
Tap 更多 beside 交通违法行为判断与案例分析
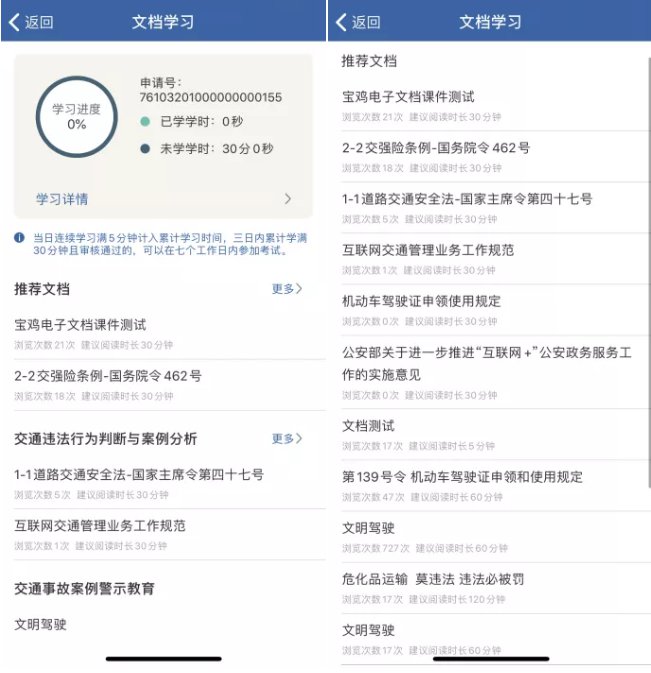click(287, 438)
